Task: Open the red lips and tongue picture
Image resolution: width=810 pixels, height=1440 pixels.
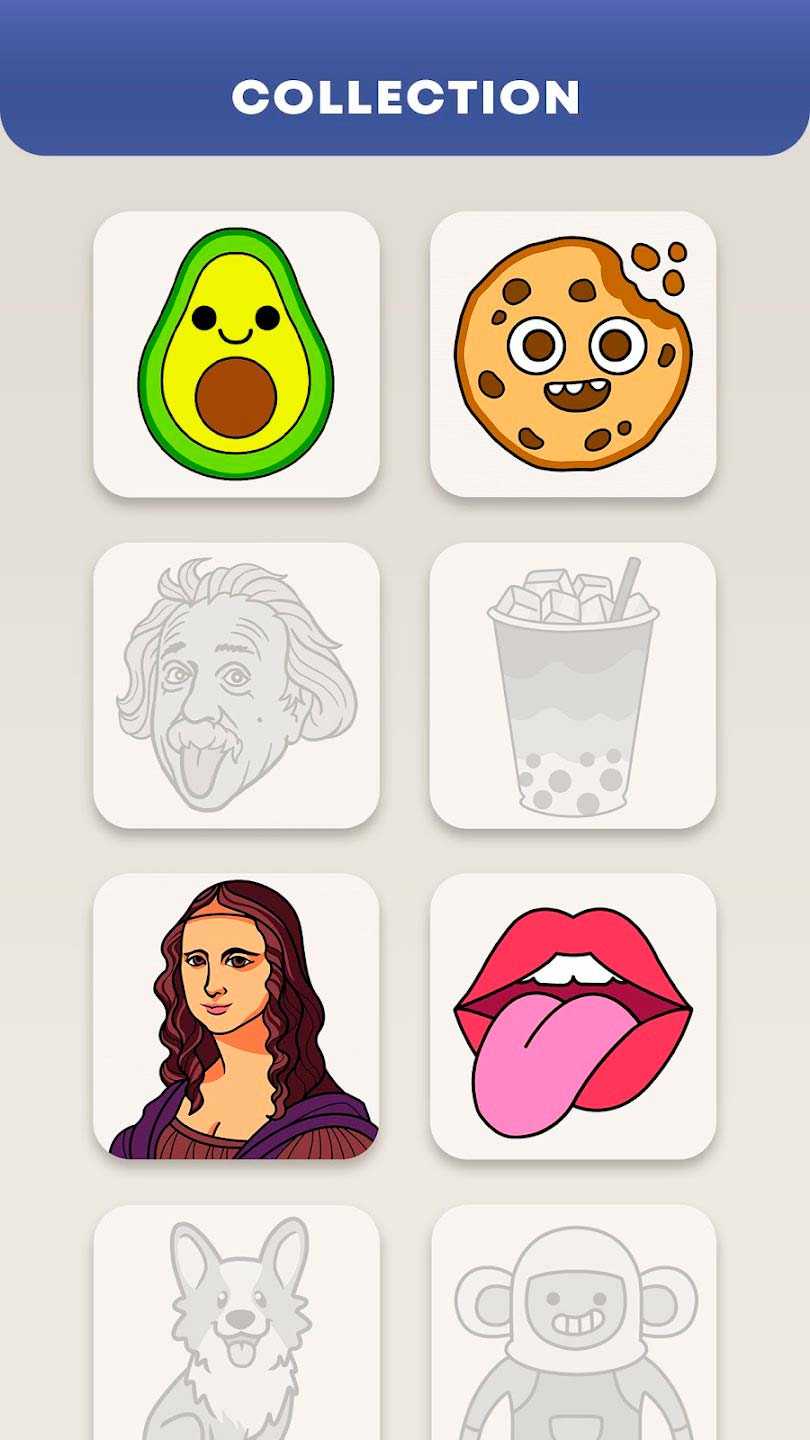Action: coord(573,1016)
